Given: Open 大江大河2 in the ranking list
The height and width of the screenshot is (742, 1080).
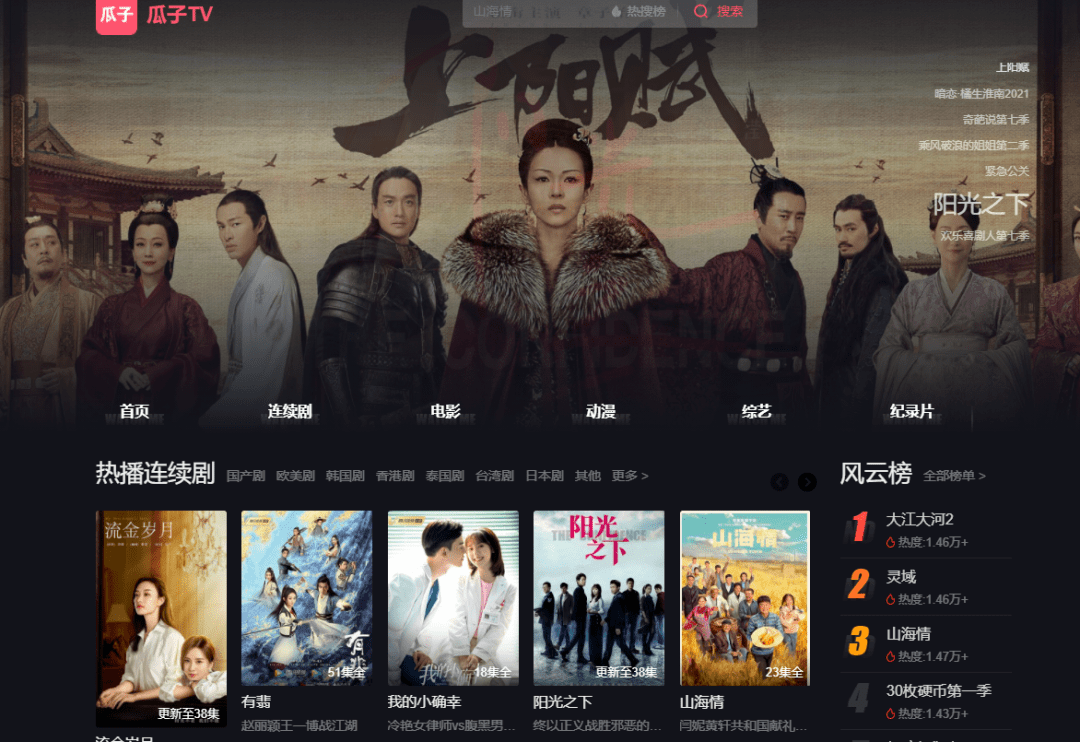Looking at the screenshot, I should point(920,519).
